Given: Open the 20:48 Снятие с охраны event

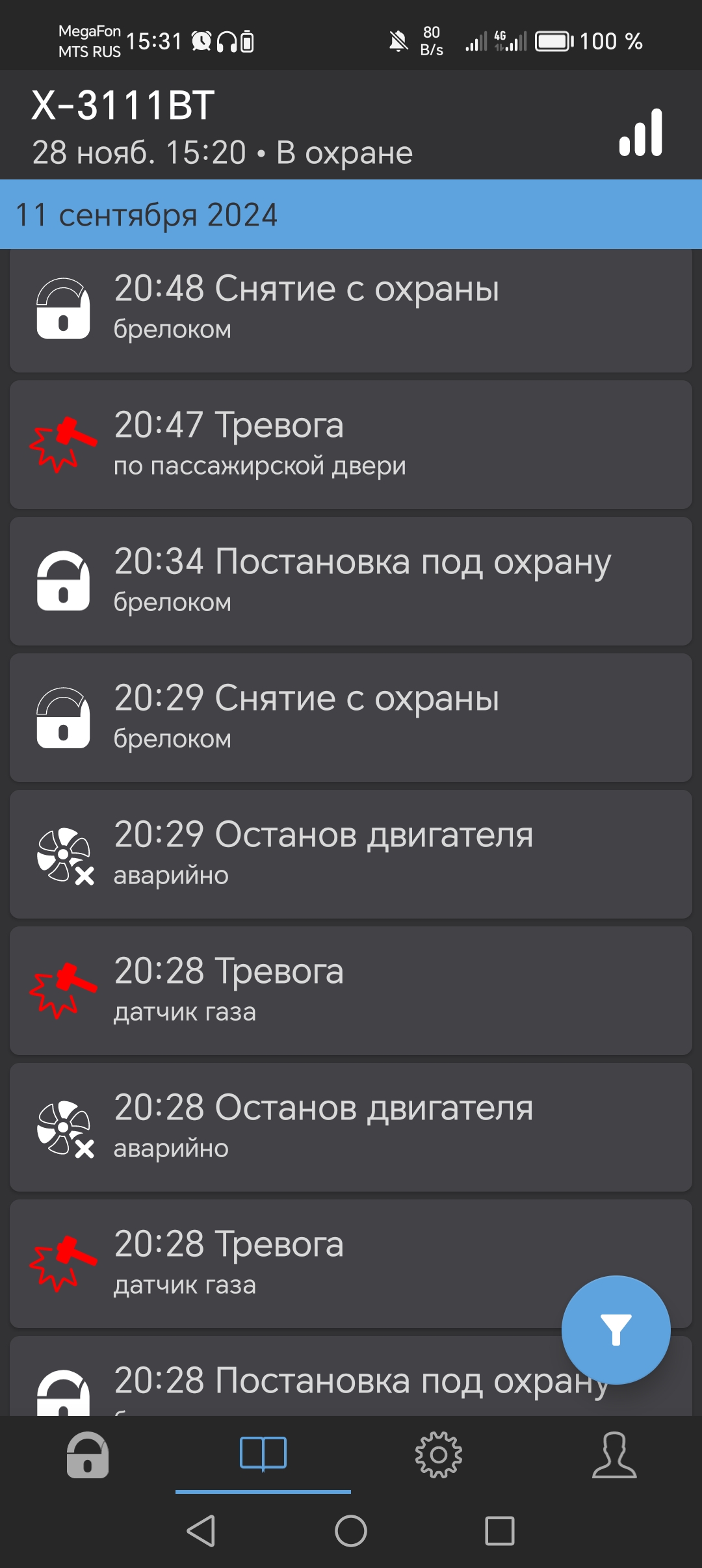Looking at the screenshot, I should pyautogui.click(x=351, y=308).
